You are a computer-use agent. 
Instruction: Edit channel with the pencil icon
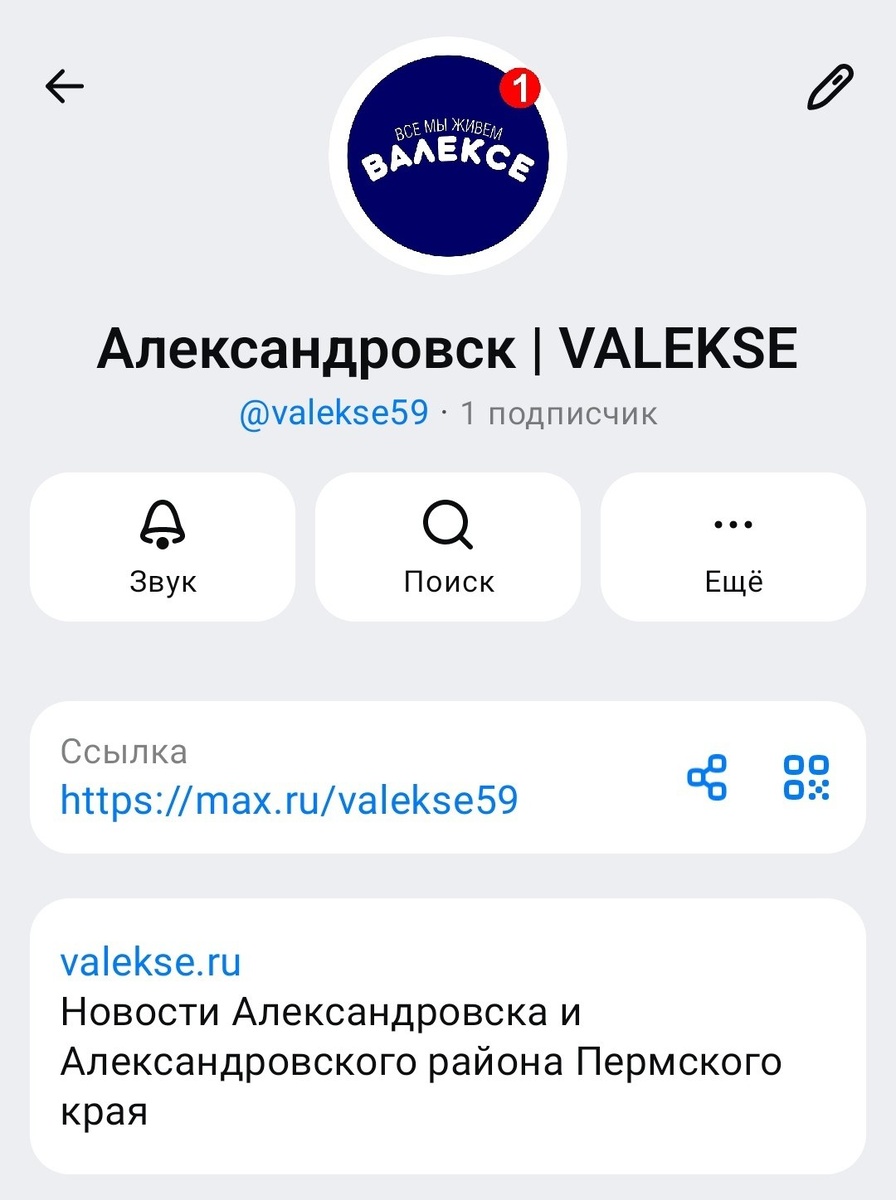point(830,87)
